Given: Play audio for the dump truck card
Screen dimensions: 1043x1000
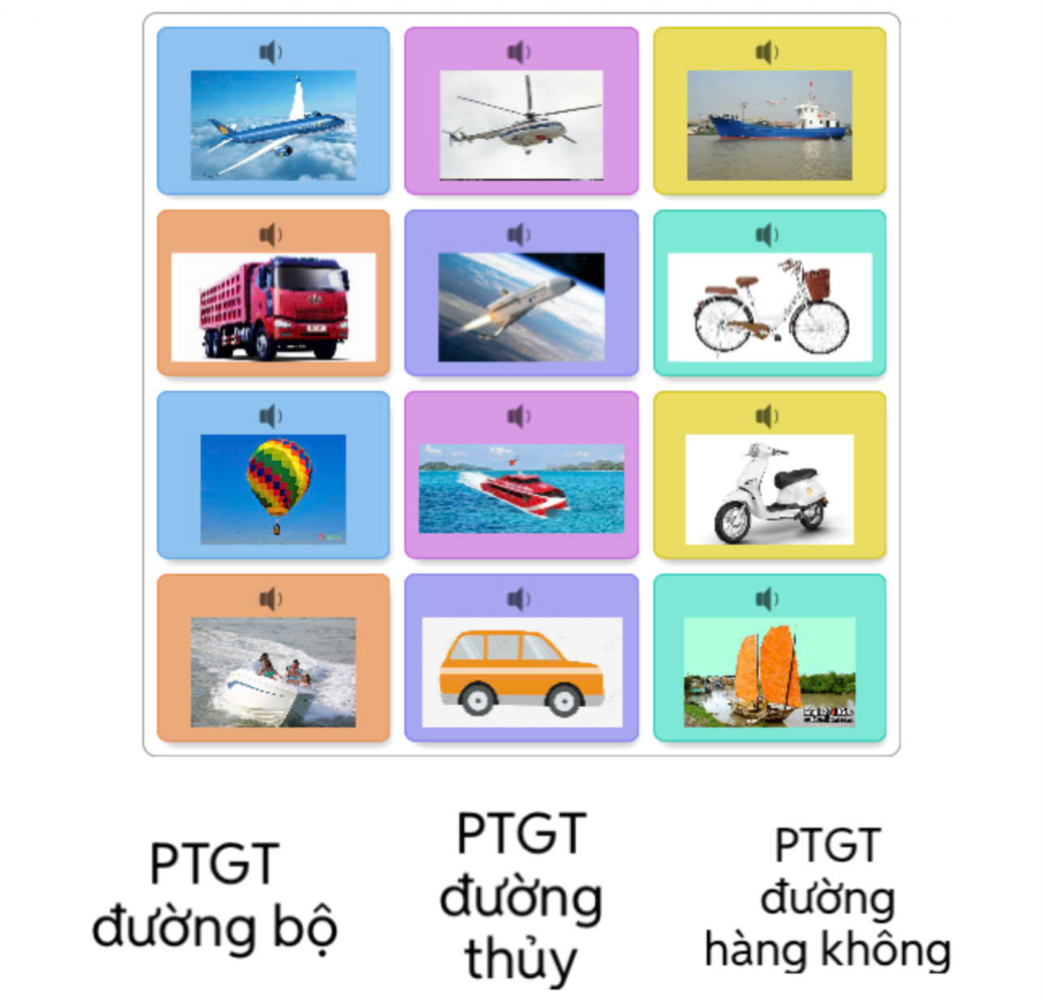Looking at the screenshot, I should click(x=271, y=234).
